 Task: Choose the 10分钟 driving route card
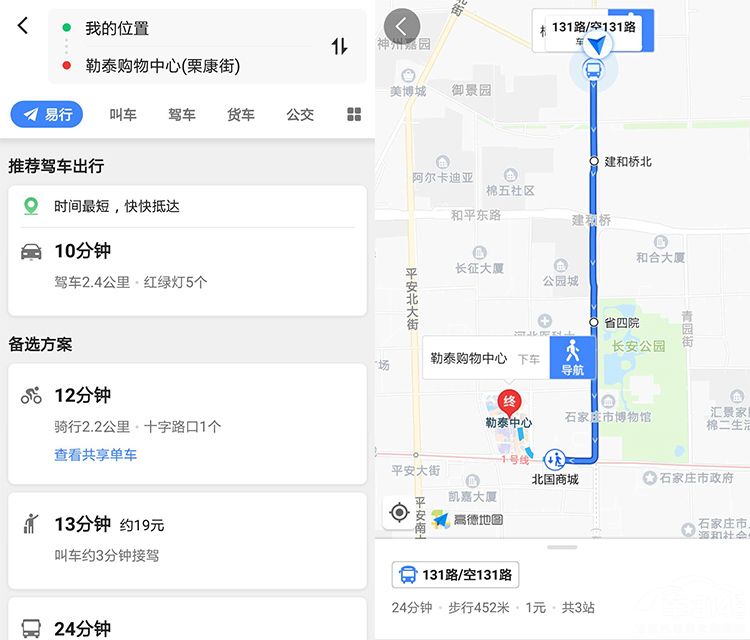(x=187, y=265)
